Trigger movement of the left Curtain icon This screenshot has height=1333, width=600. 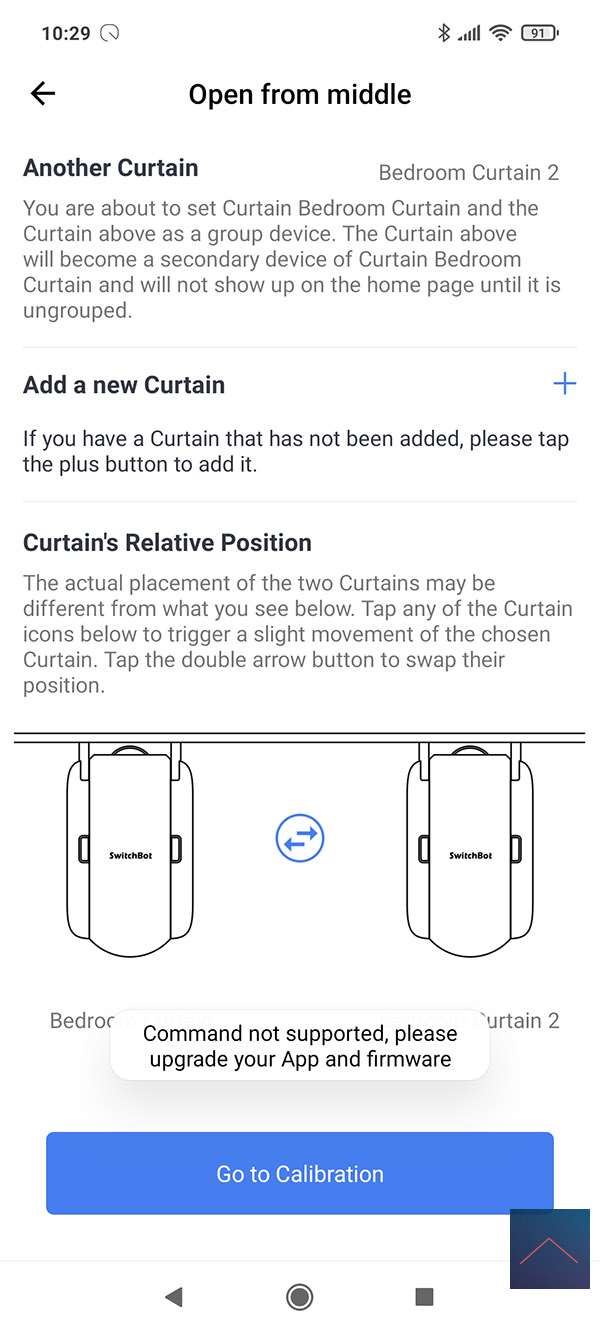click(x=130, y=854)
